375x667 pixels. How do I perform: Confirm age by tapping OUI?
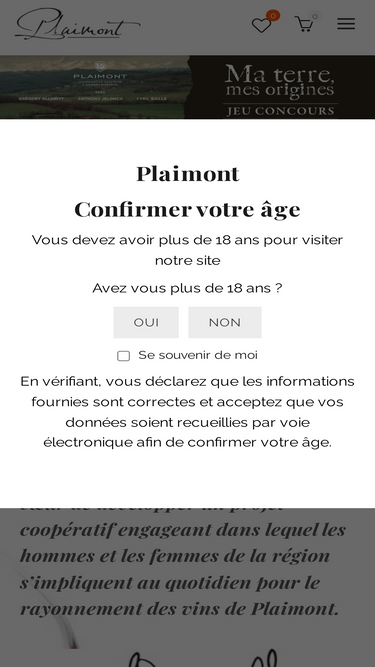(x=146, y=322)
